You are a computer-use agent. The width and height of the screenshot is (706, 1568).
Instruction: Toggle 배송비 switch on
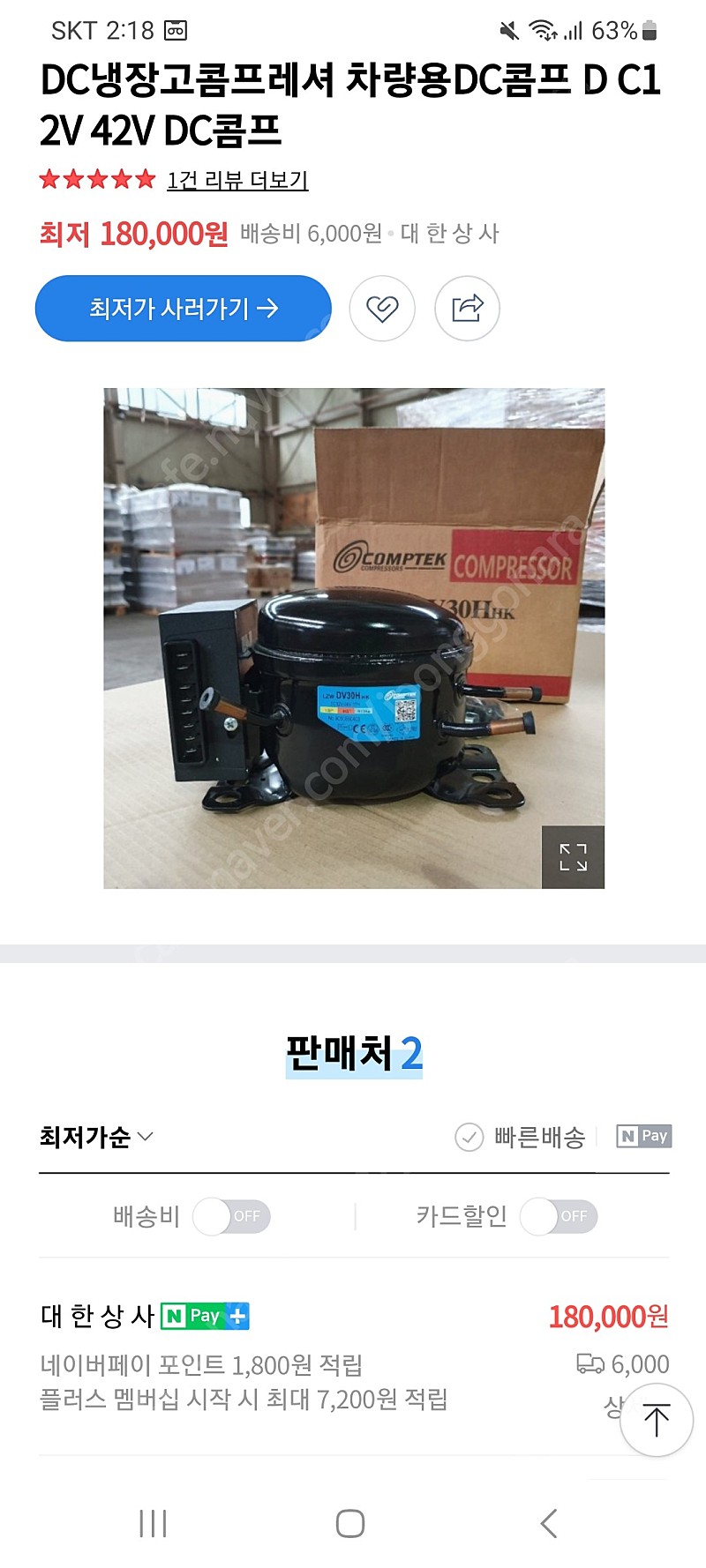[x=233, y=1216]
